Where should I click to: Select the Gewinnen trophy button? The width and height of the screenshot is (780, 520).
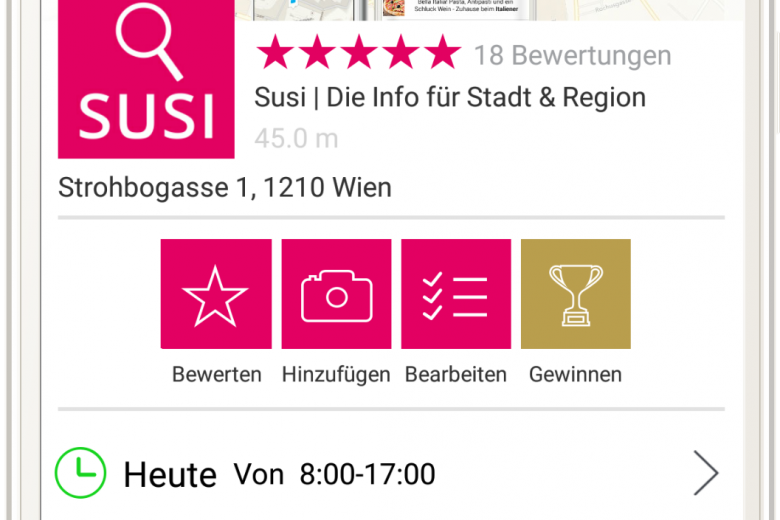[x=576, y=295]
